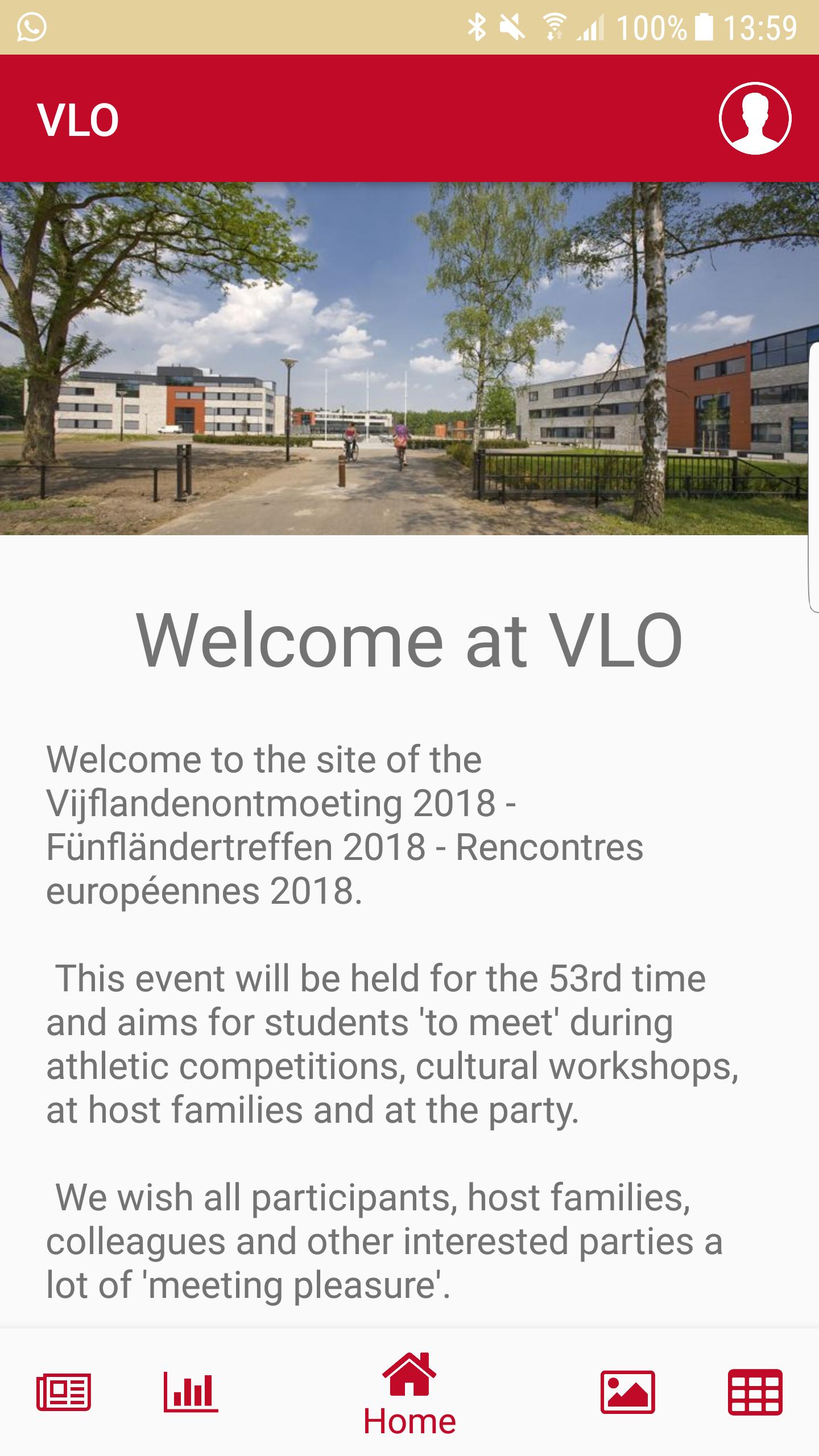Open the user profile avatar icon
Viewport: 819px width, 1456px height.
(754, 119)
